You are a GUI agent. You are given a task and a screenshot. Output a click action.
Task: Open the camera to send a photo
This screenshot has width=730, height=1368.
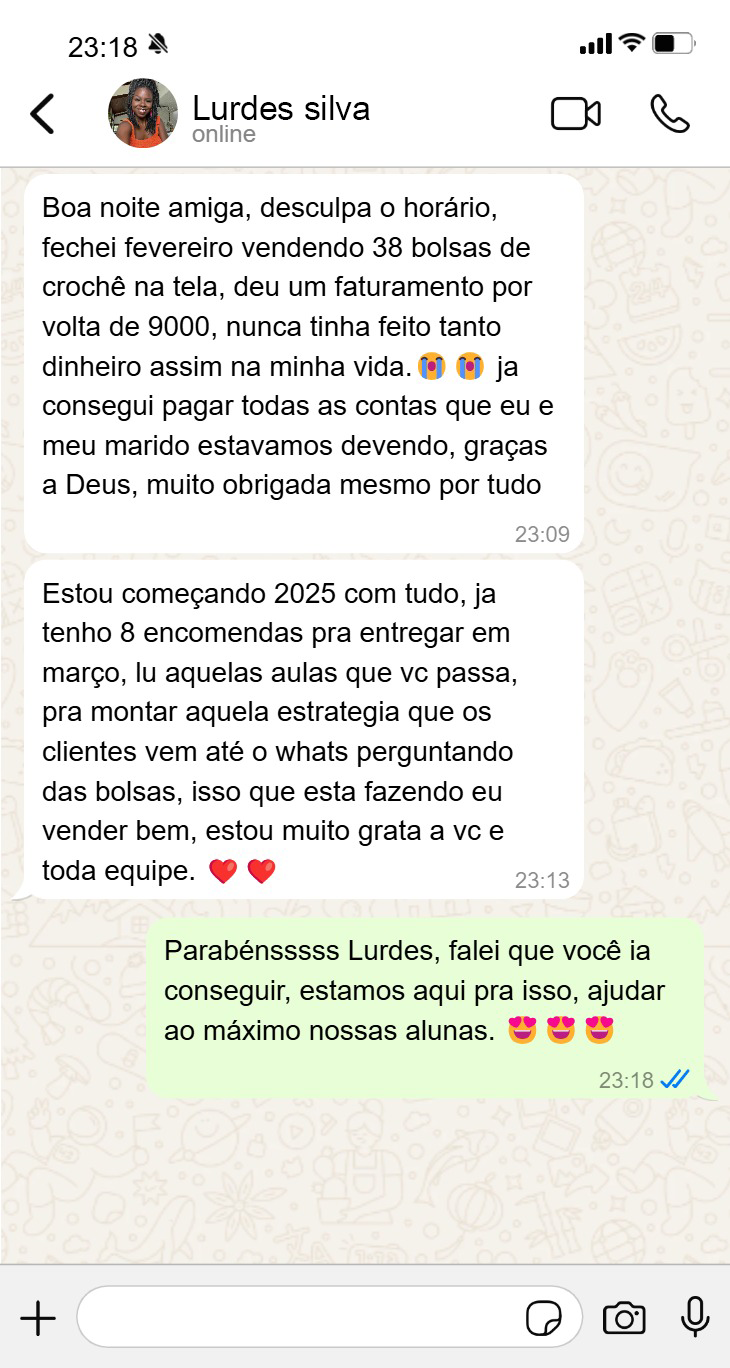(624, 1318)
